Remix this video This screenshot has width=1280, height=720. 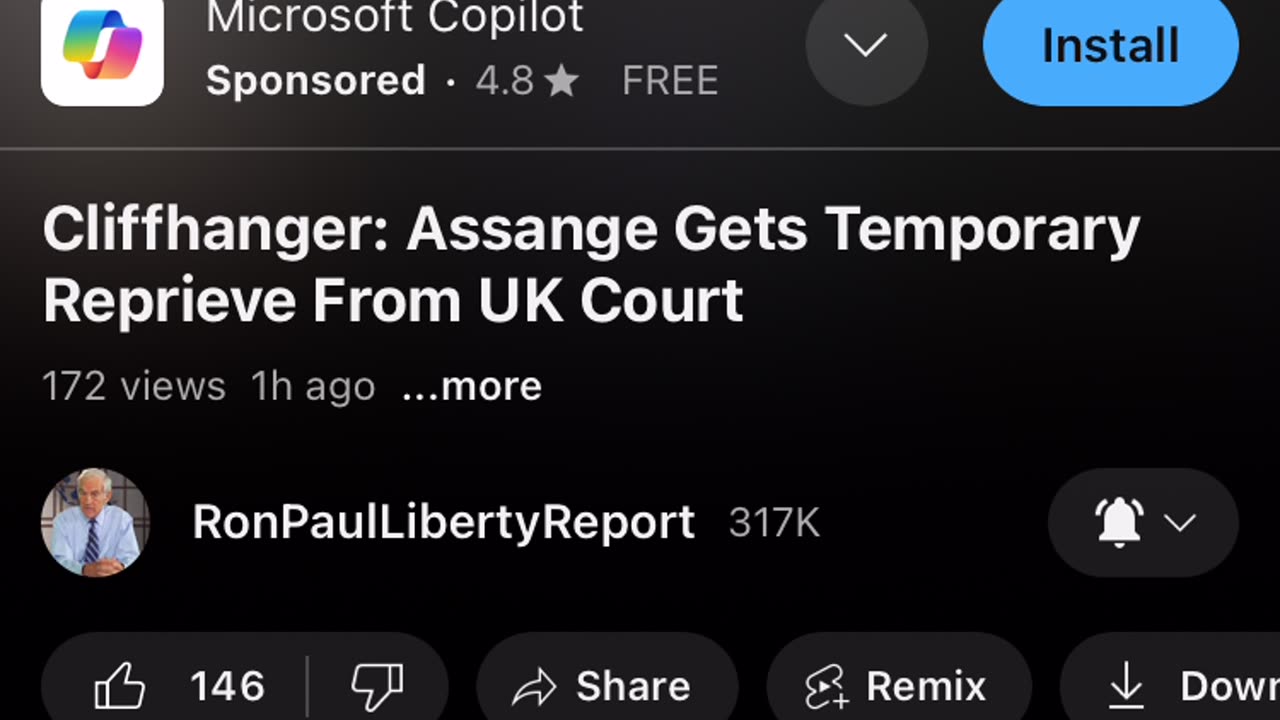tap(897, 686)
